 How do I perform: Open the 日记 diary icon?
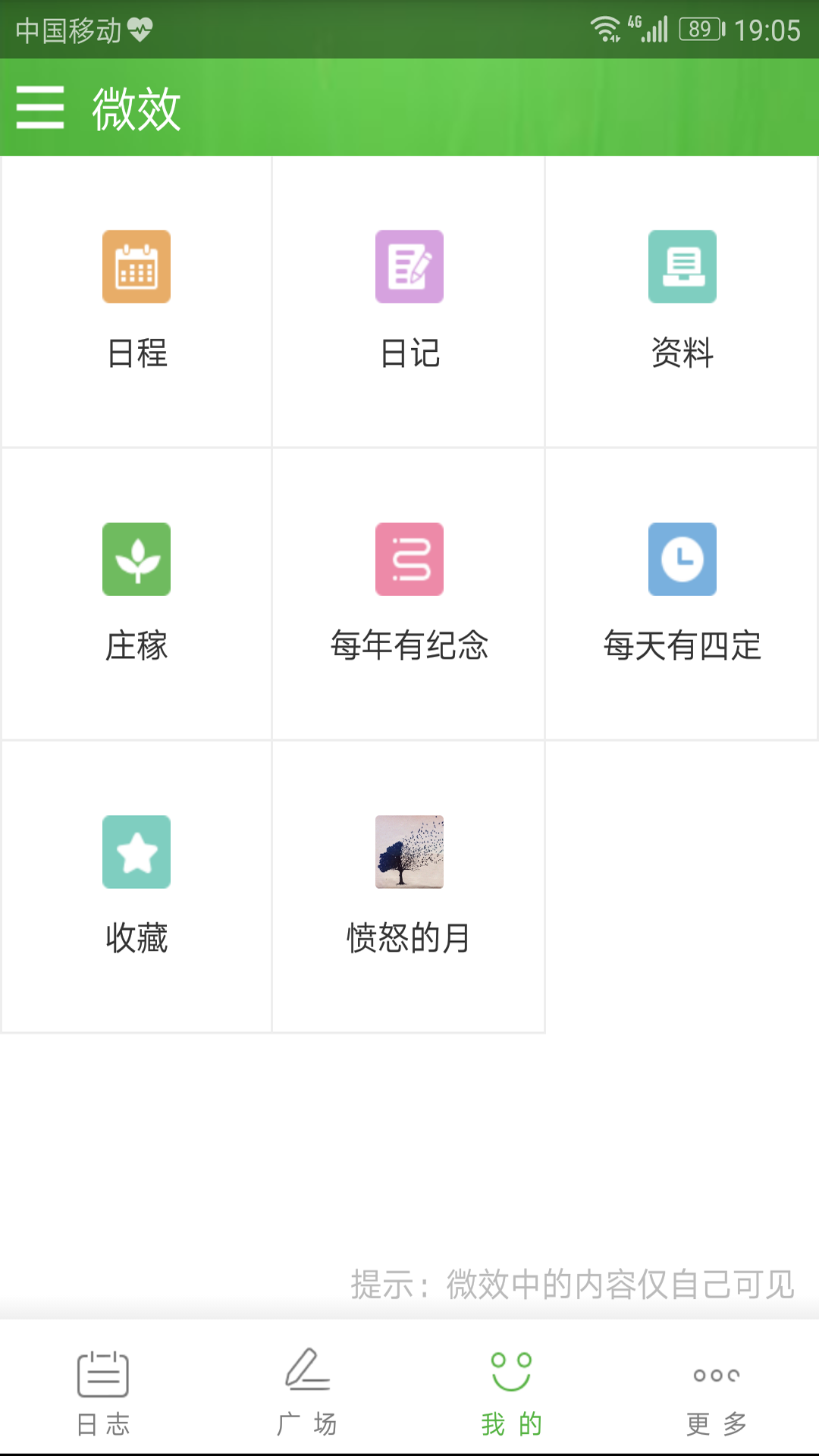pos(409,267)
